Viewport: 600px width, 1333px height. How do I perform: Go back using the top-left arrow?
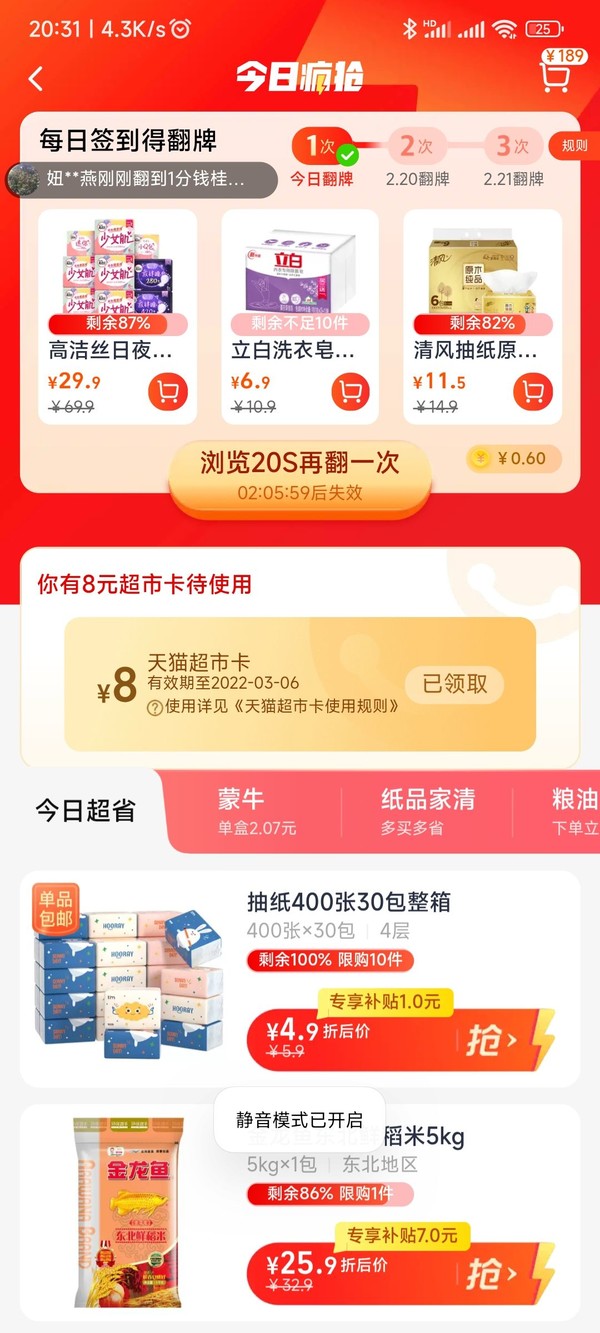click(36, 78)
